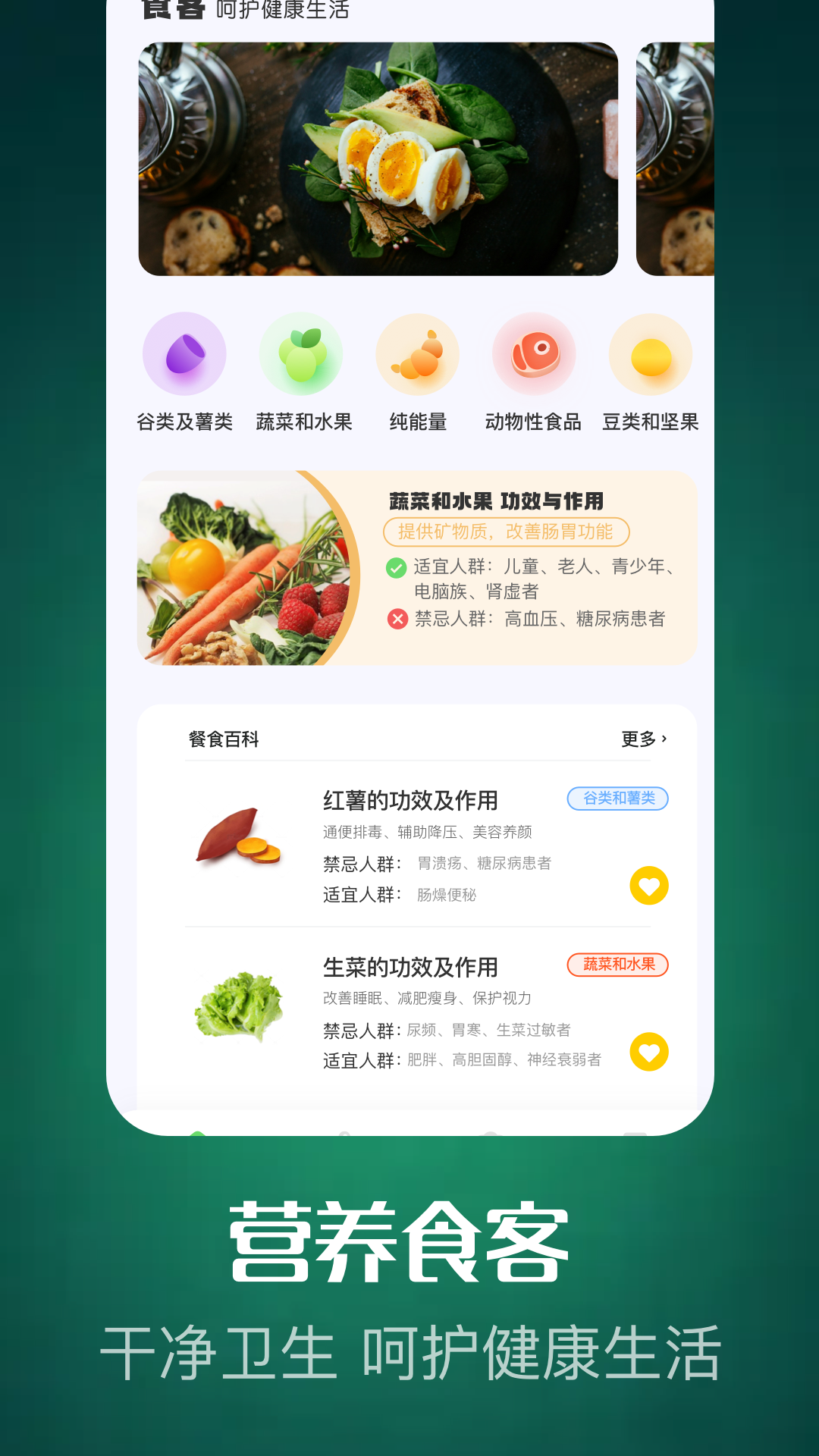Select the 动物性食品 meat icon
Viewport: 819px width, 1456px height.
(x=533, y=353)
